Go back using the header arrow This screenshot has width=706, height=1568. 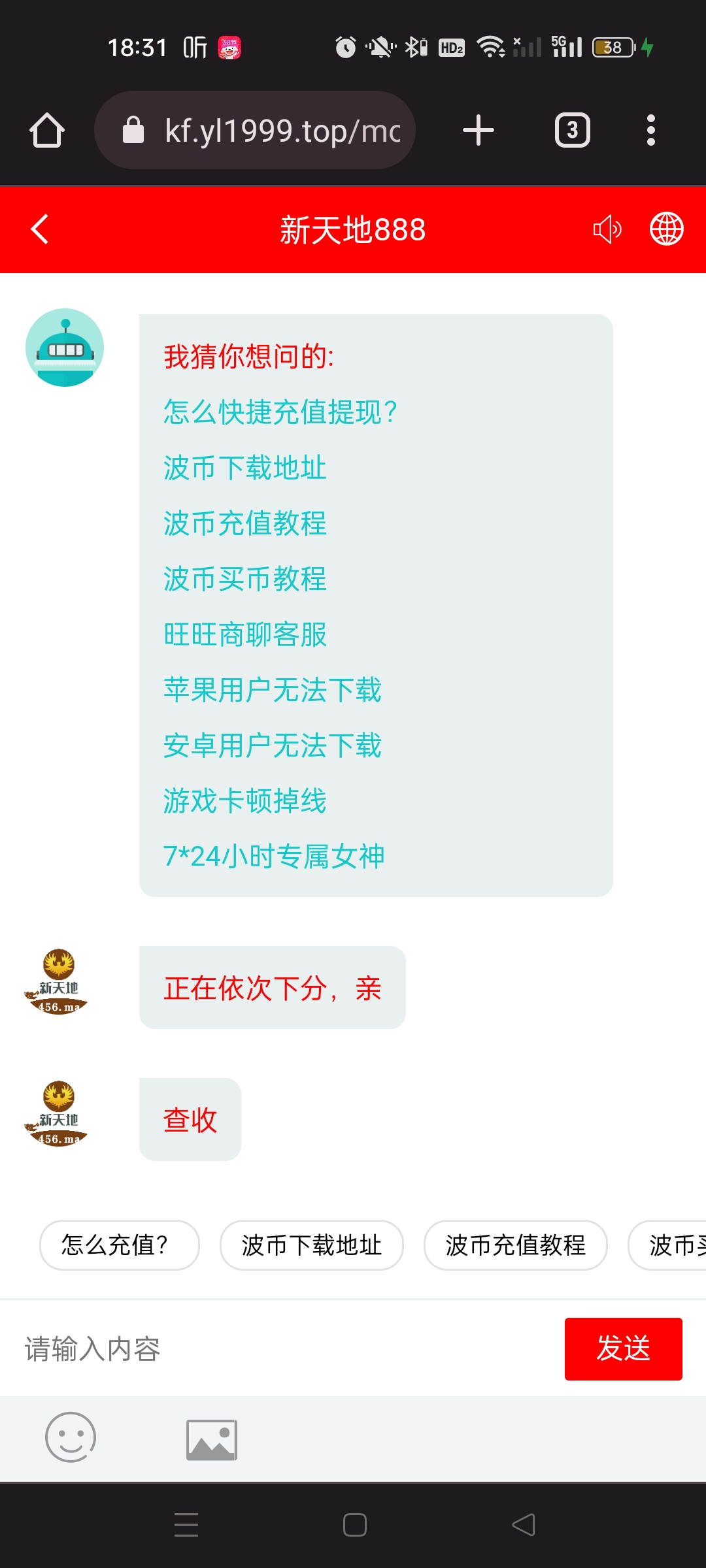point(41,229)
